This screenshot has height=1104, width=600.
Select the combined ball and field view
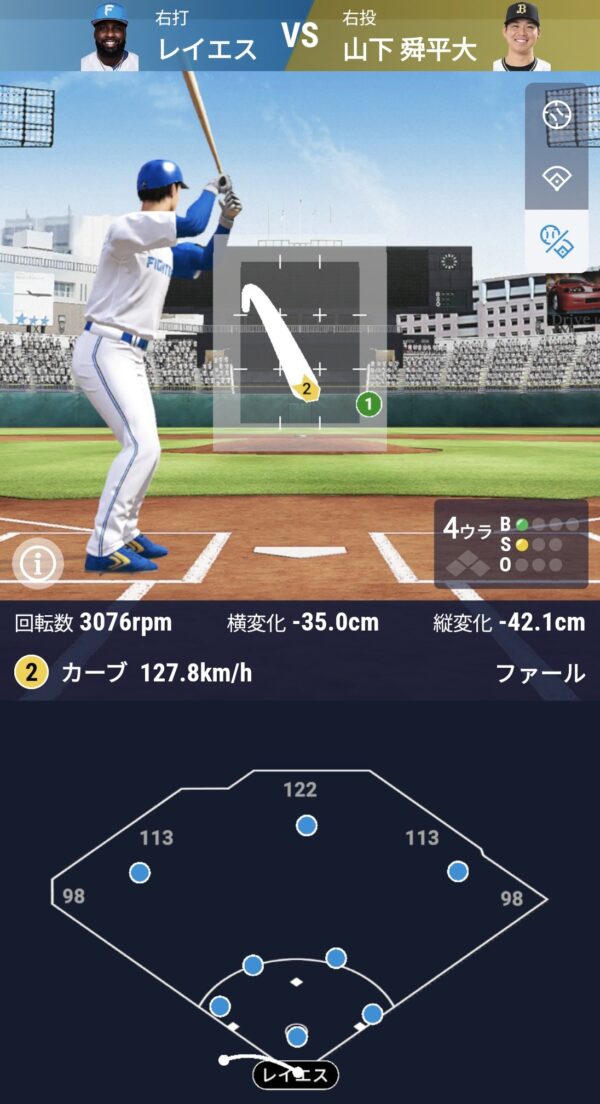coord(557,241)
